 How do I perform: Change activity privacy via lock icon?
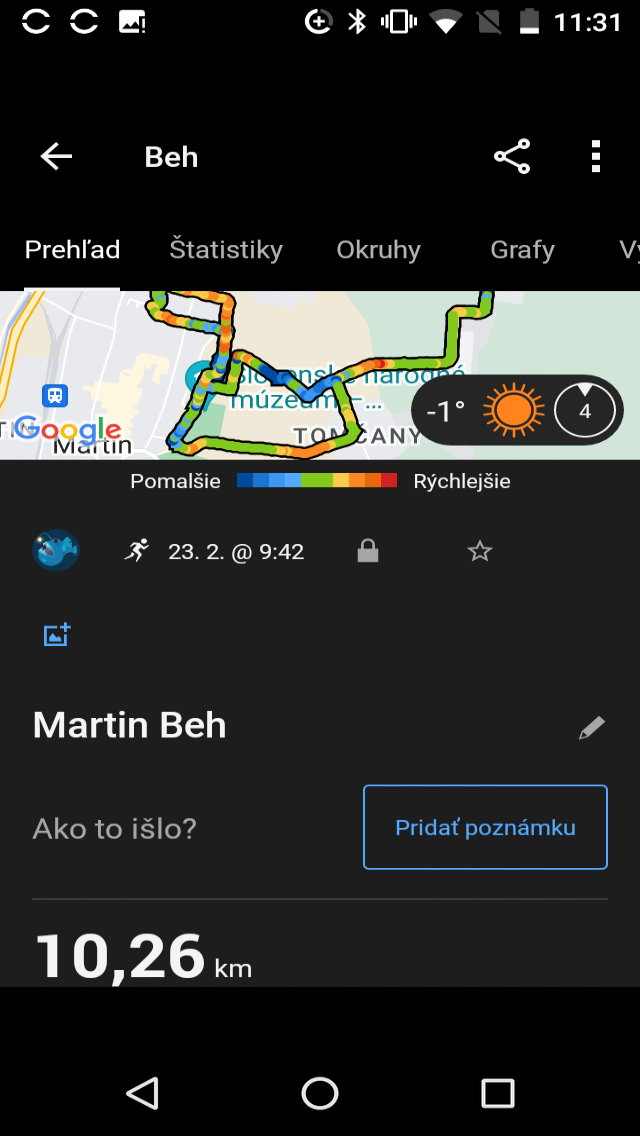point(368,552)
